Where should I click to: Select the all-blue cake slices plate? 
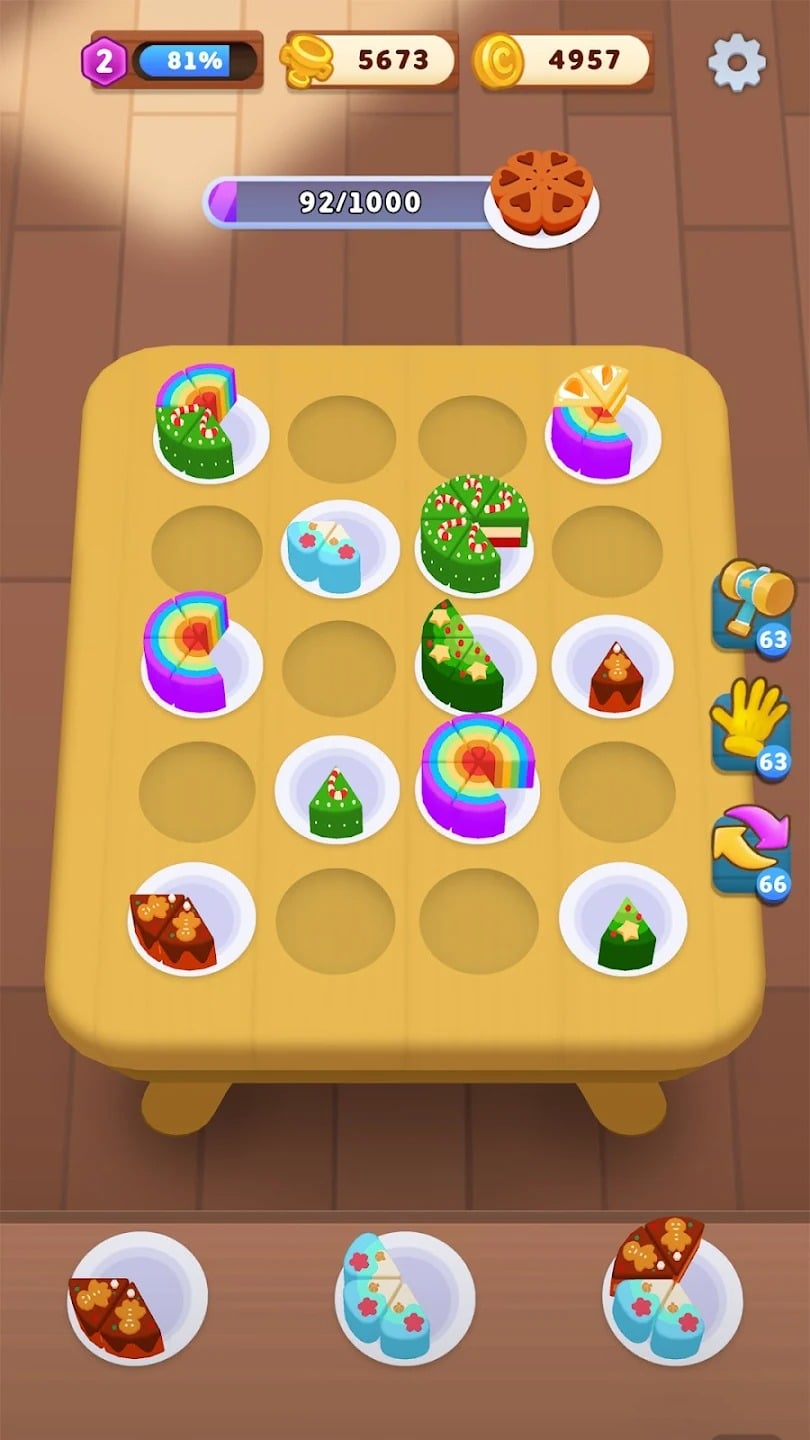404,1298
